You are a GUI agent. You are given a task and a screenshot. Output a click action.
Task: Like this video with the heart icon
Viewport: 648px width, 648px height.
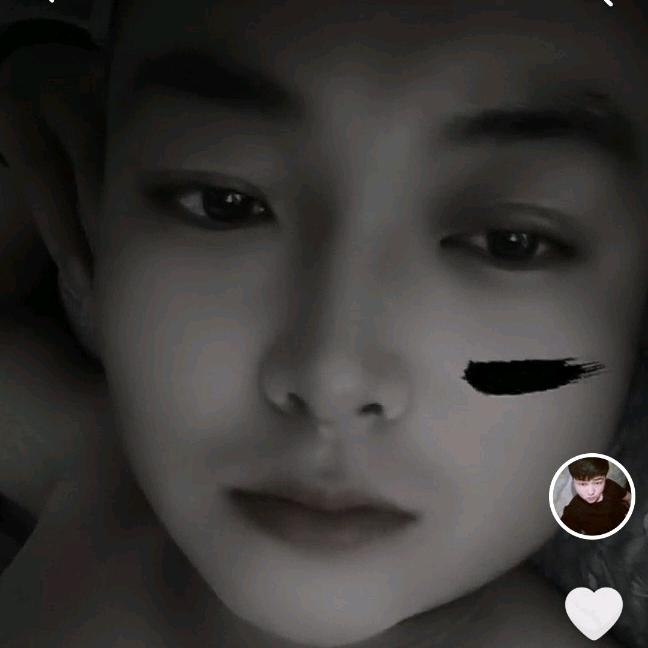(594, 611)
